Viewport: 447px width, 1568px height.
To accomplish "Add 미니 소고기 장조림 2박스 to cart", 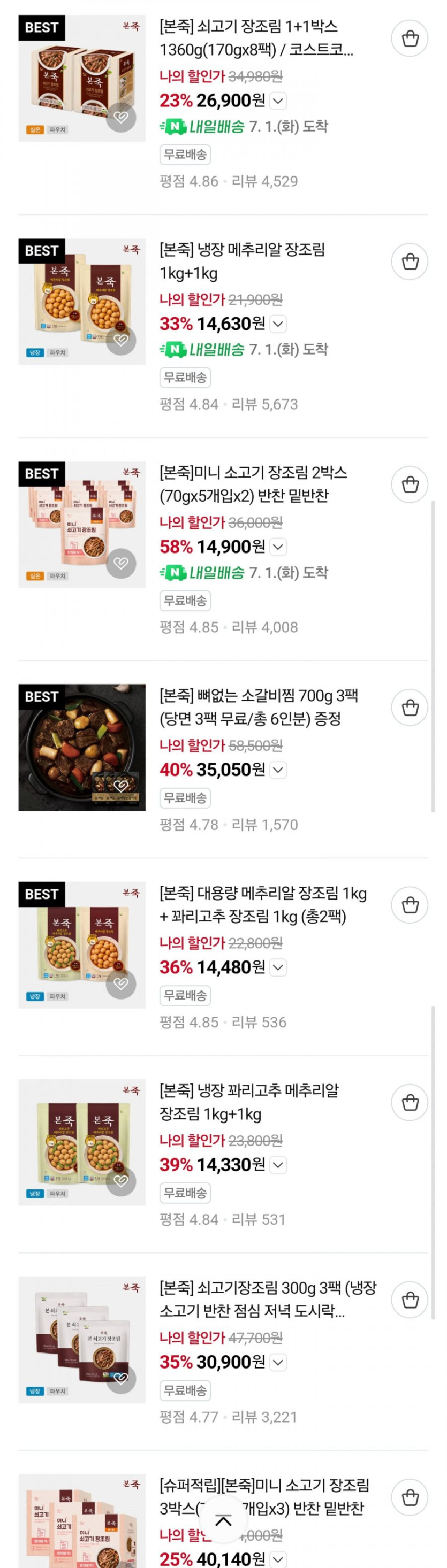I will coord(410,485).
